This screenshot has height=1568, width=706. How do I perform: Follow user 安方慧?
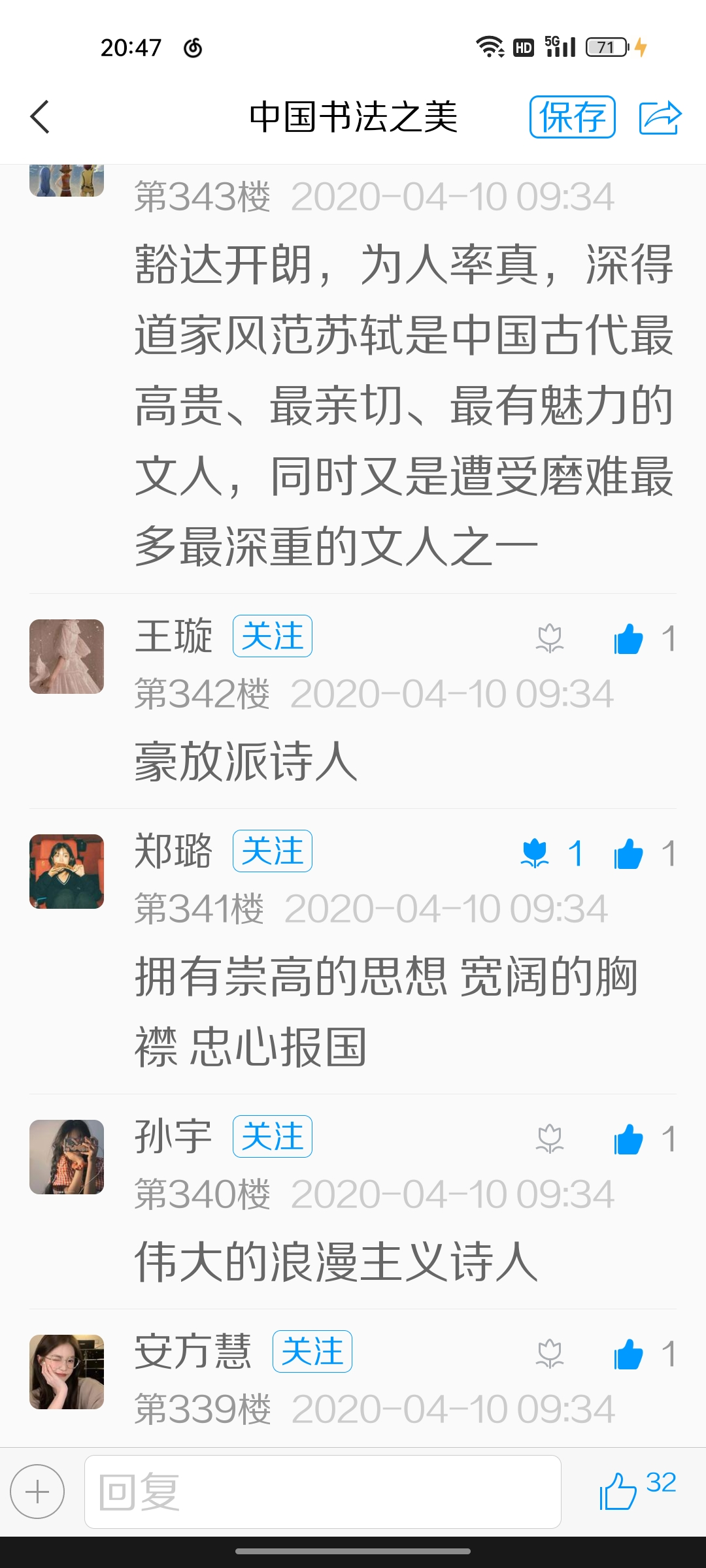pos(312,1352)
